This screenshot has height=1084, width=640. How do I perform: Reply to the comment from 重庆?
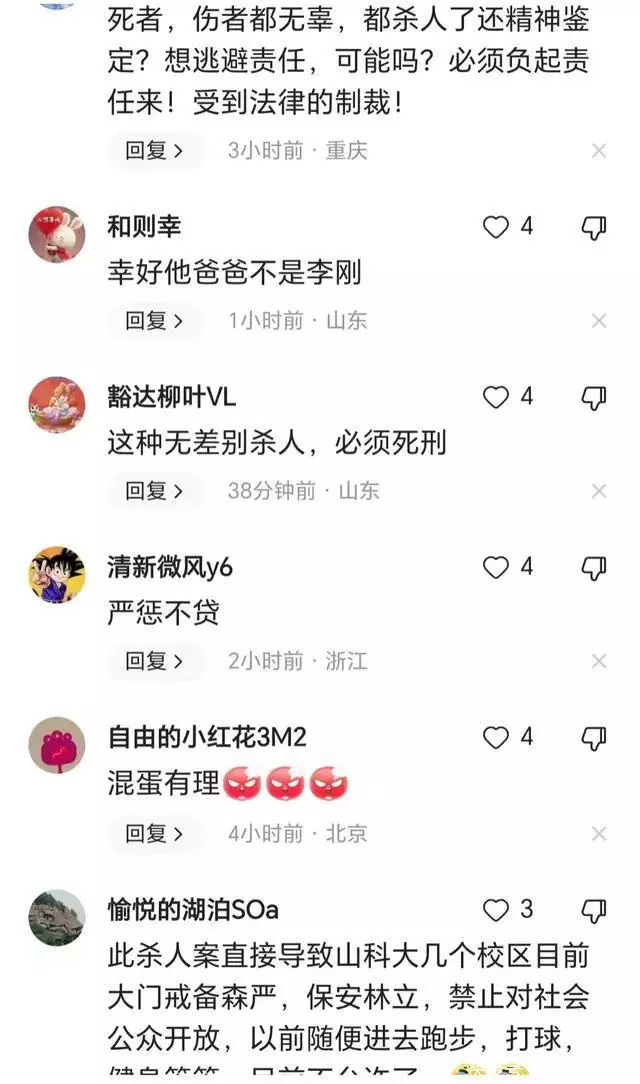(154, 150)
